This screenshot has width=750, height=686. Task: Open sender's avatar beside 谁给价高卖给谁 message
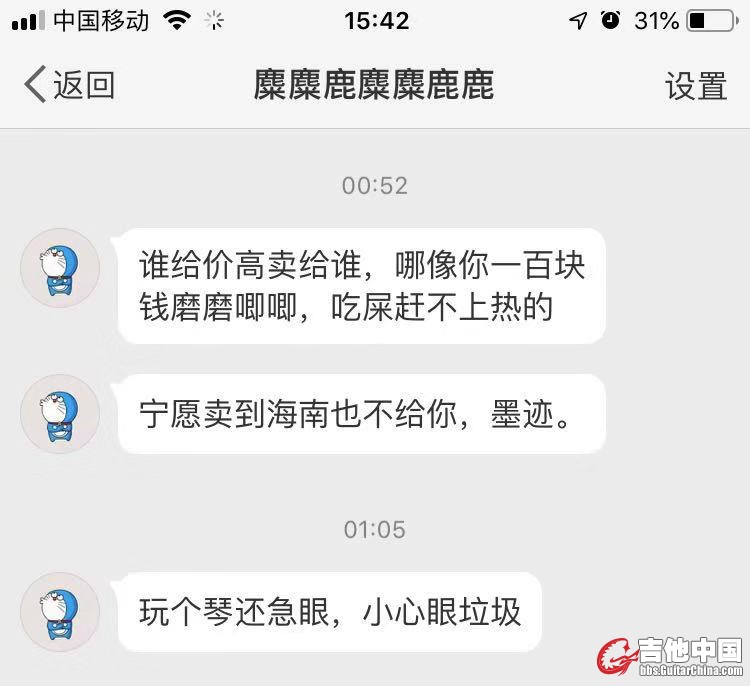point(60,267)
